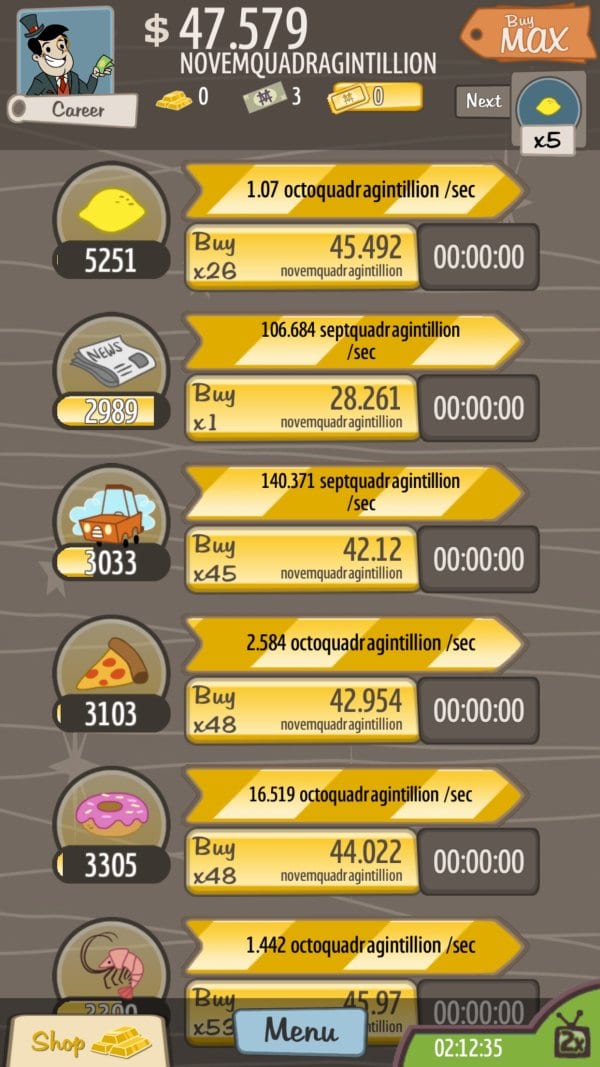The image size is (600, 1067).
Task: Buy x26 lemonade stands
Action: [x=301, y=257]
